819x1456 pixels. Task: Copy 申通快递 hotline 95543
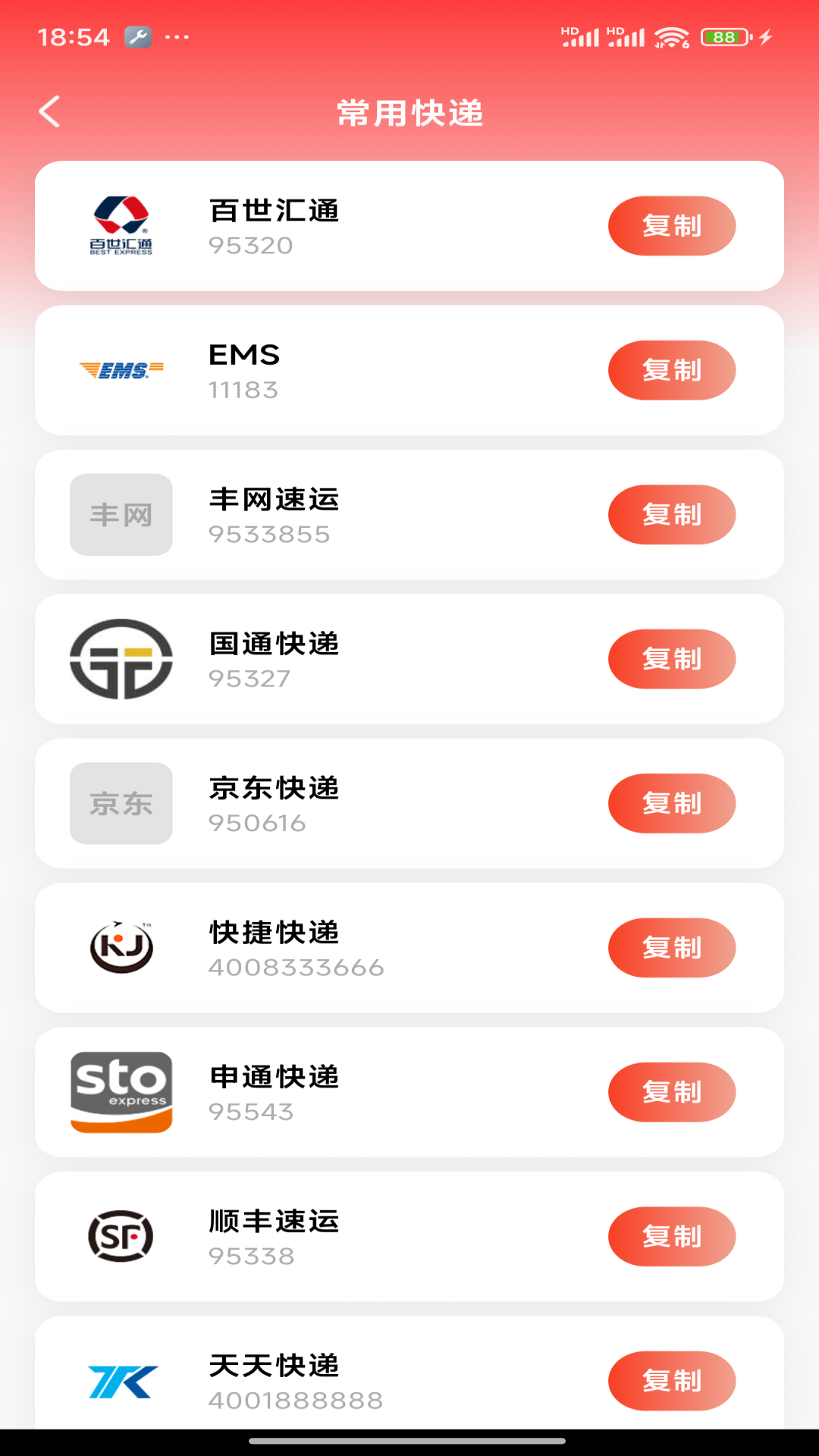click(x=671, y=1092)
